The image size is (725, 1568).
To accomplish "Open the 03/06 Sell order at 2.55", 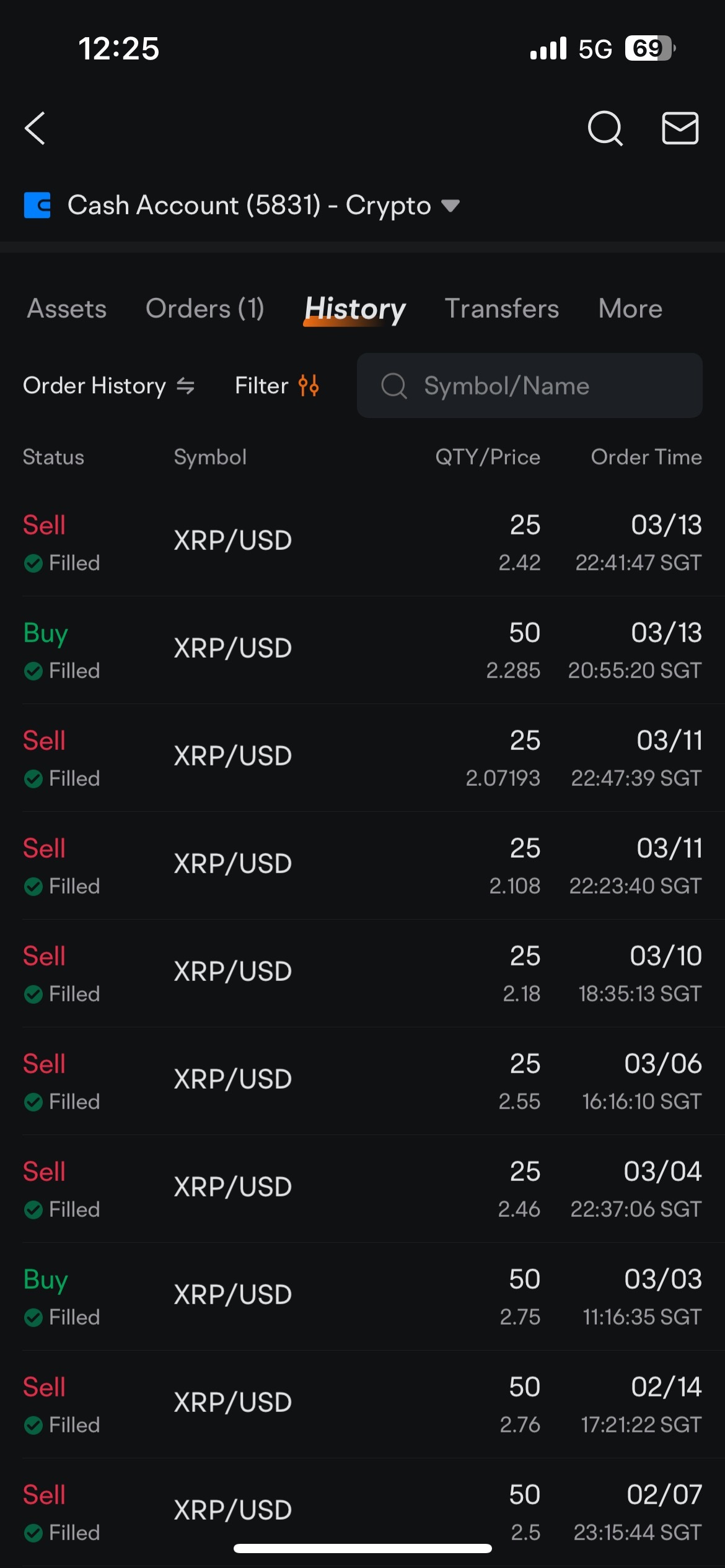I will [x=362, y=1081].
